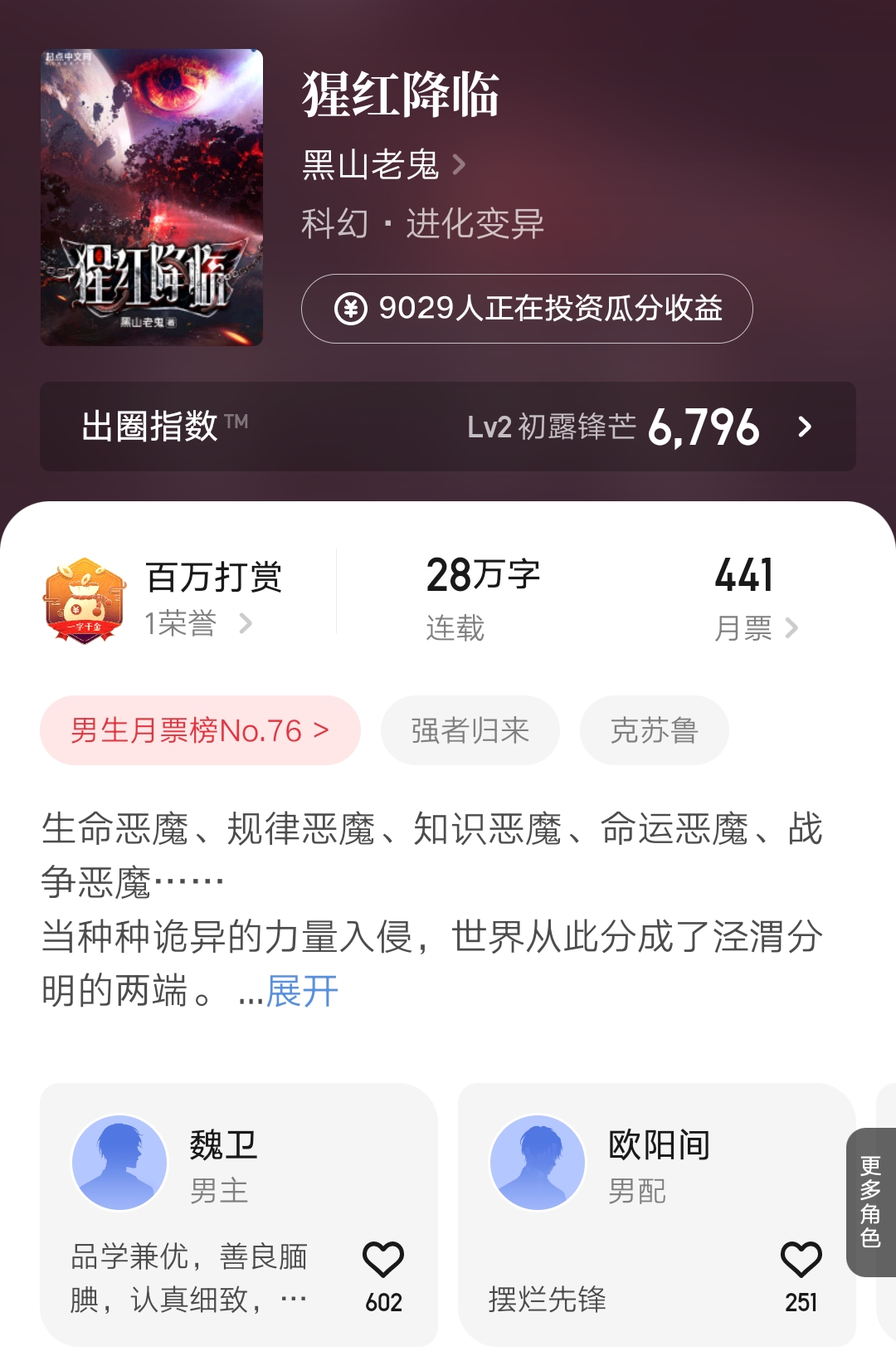Like the character 魏卫 via heart icon
This screenshot has width=896, height=1366.
click(x=384, y=1258)
